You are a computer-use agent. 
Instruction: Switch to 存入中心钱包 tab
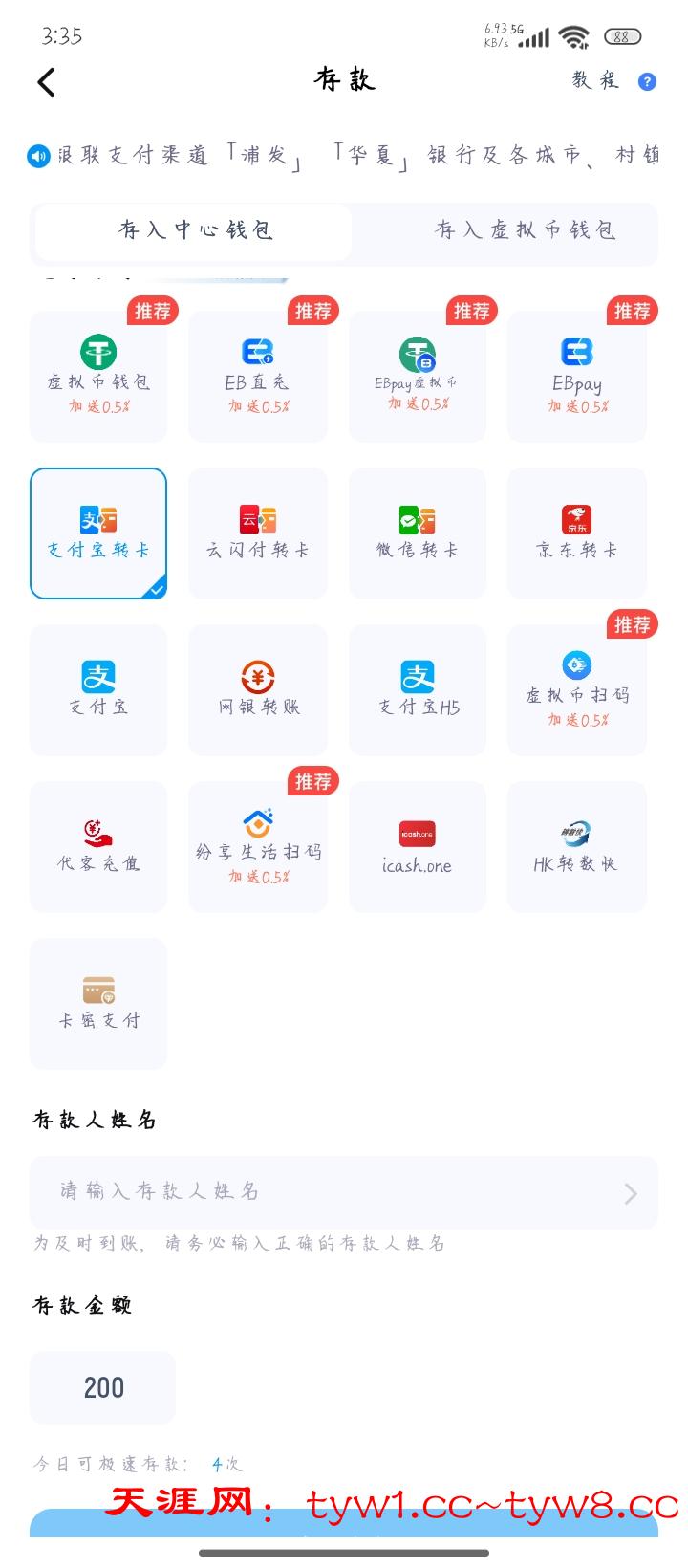195,230
